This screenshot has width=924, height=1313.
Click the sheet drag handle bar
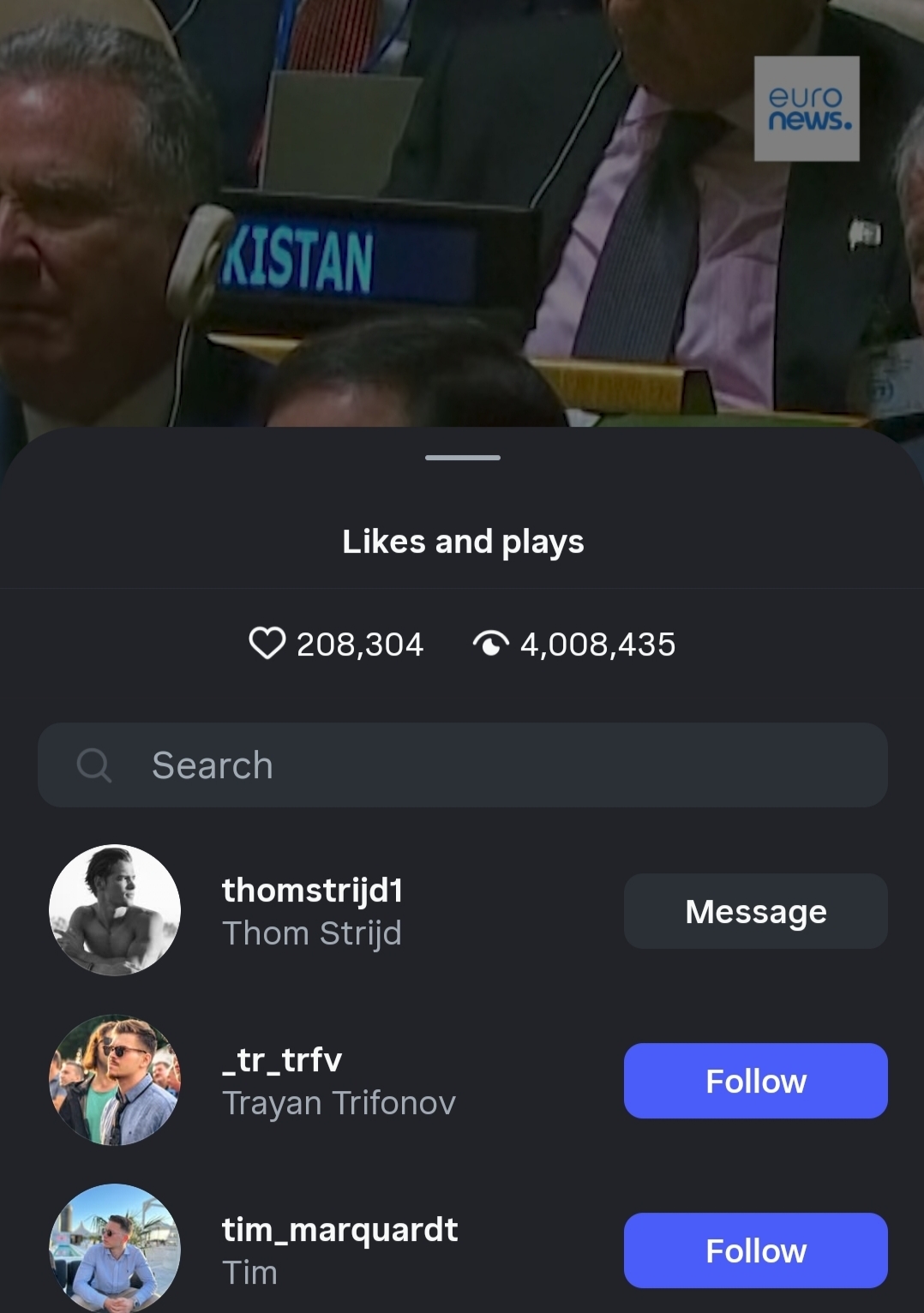click(462, 459)
